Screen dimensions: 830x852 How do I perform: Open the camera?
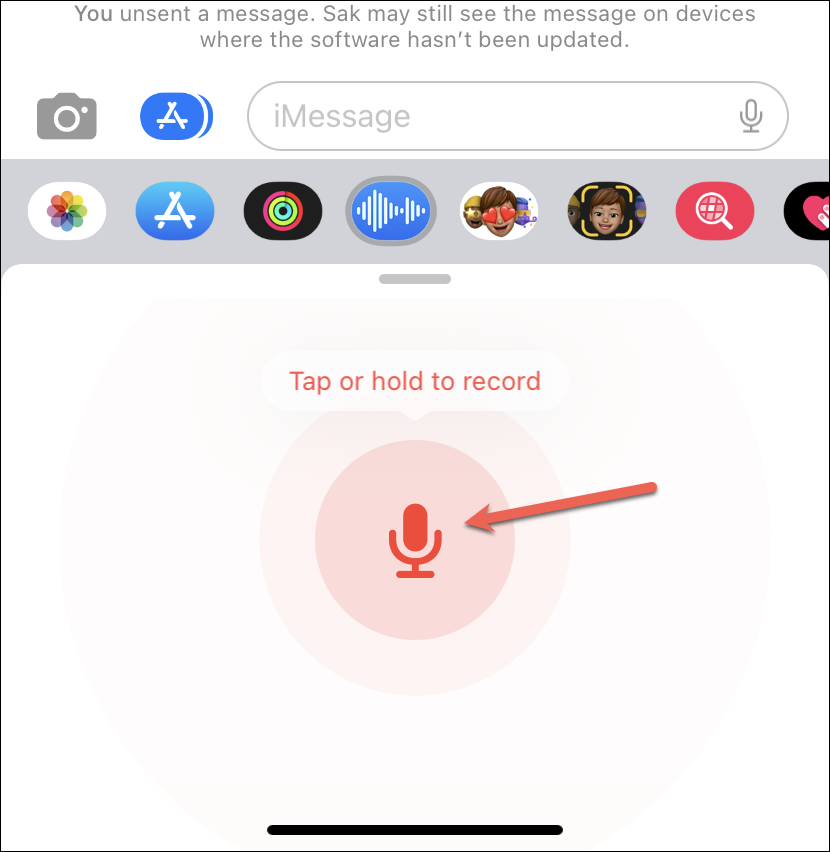[x=67, y=117]
